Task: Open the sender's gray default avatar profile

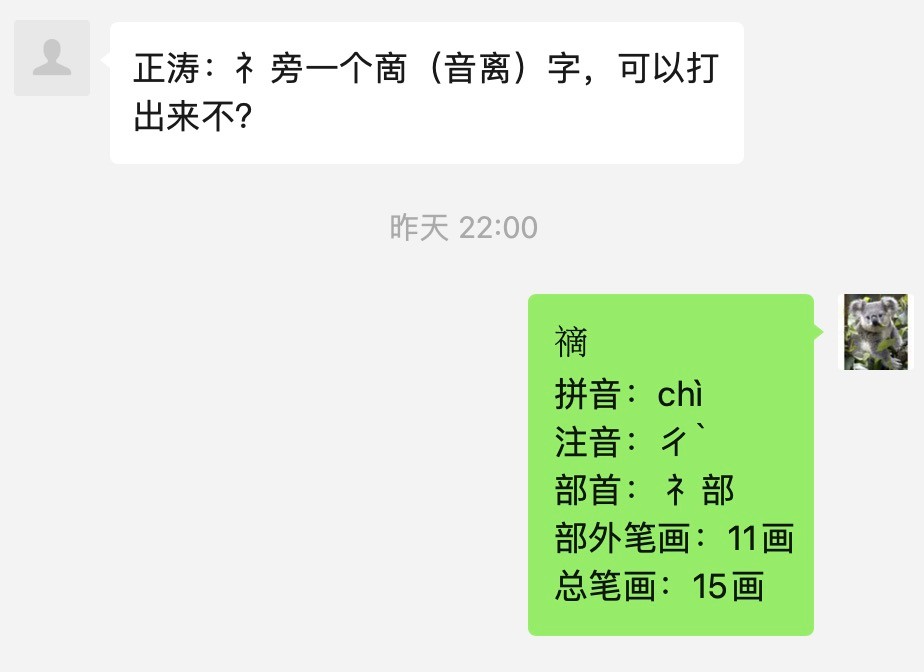Action: point(52,58)
